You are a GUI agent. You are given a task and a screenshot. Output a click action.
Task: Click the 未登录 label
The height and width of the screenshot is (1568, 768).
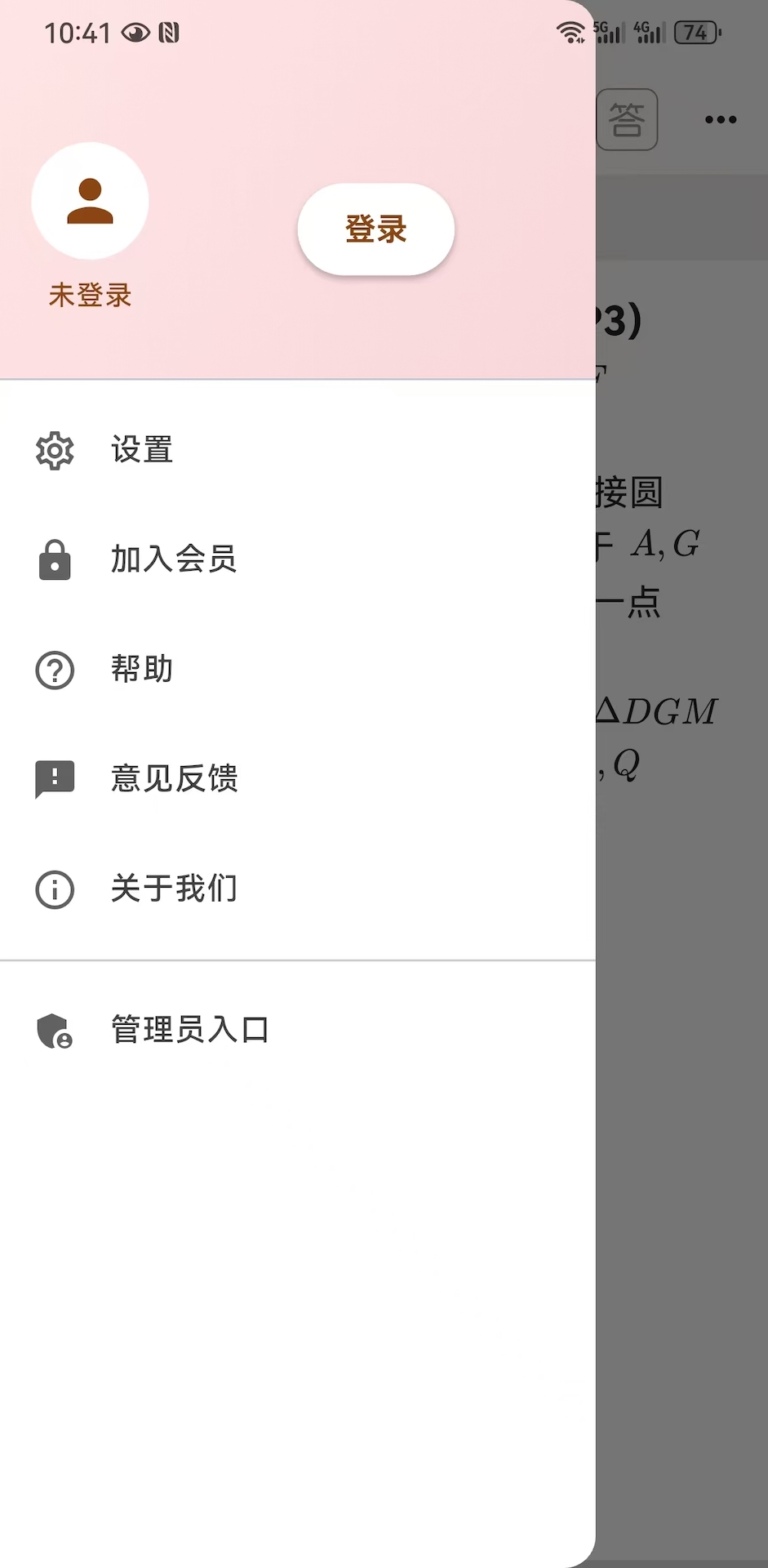click(90, 296)
